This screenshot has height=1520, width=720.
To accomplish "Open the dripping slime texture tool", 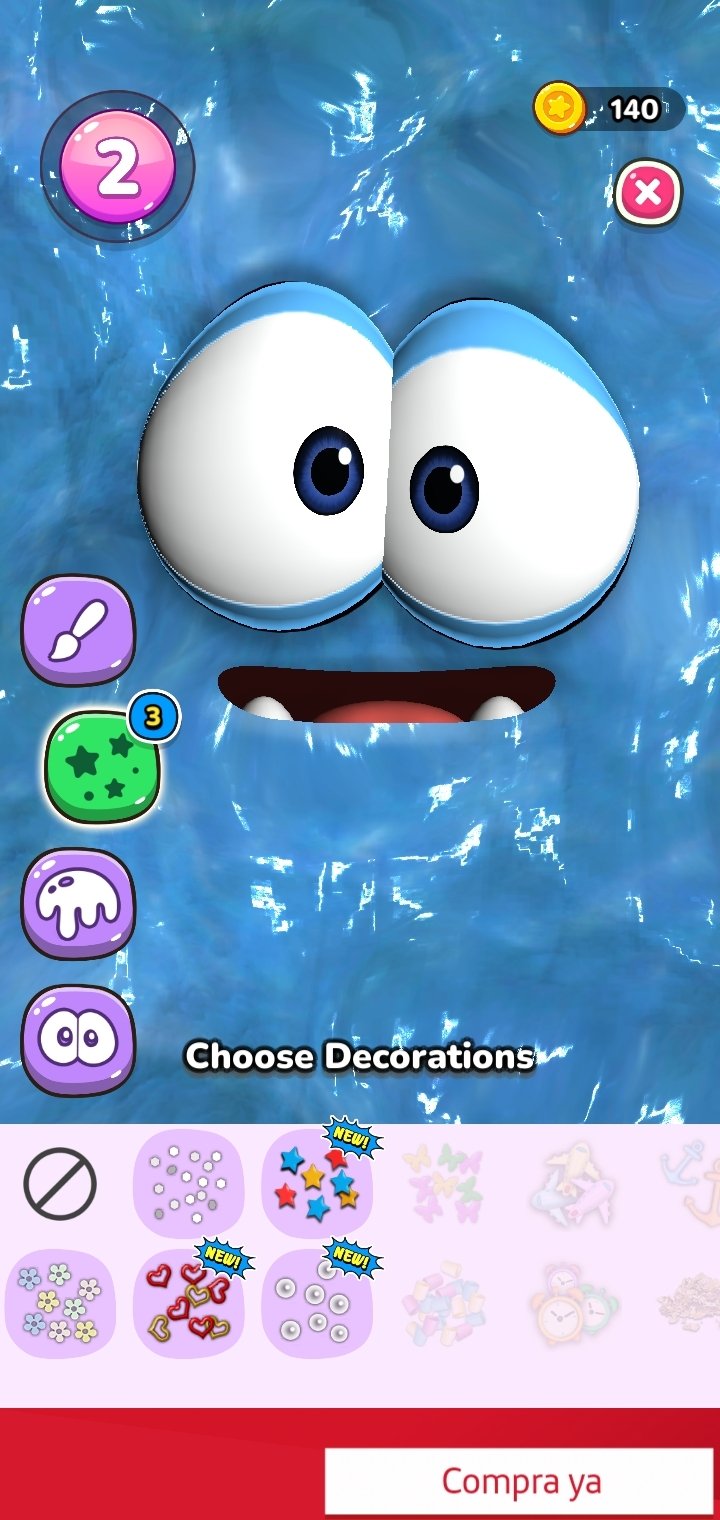I will pos(78,905).
